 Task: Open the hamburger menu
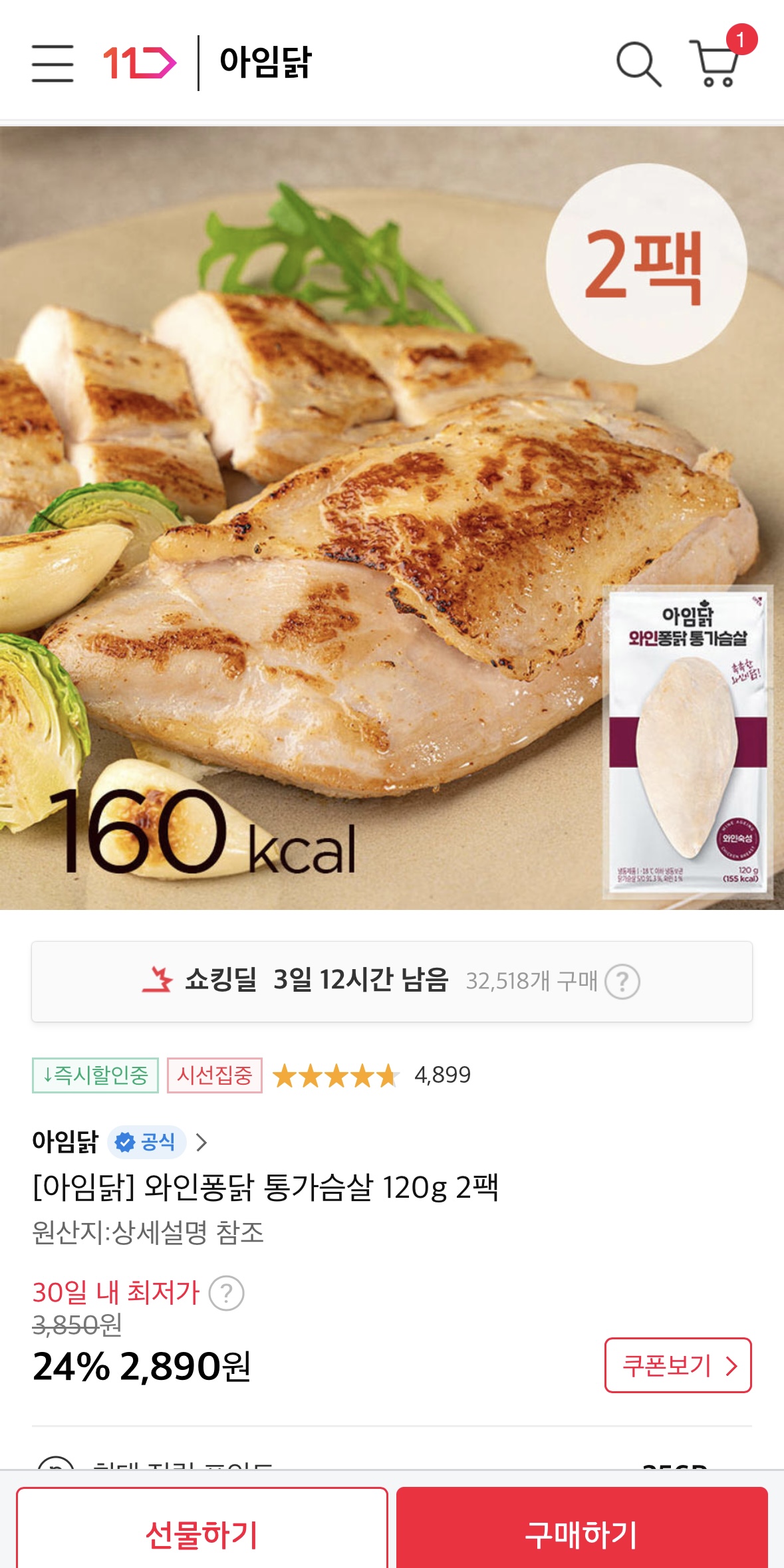pyautogui.click(x=53, y=63)
